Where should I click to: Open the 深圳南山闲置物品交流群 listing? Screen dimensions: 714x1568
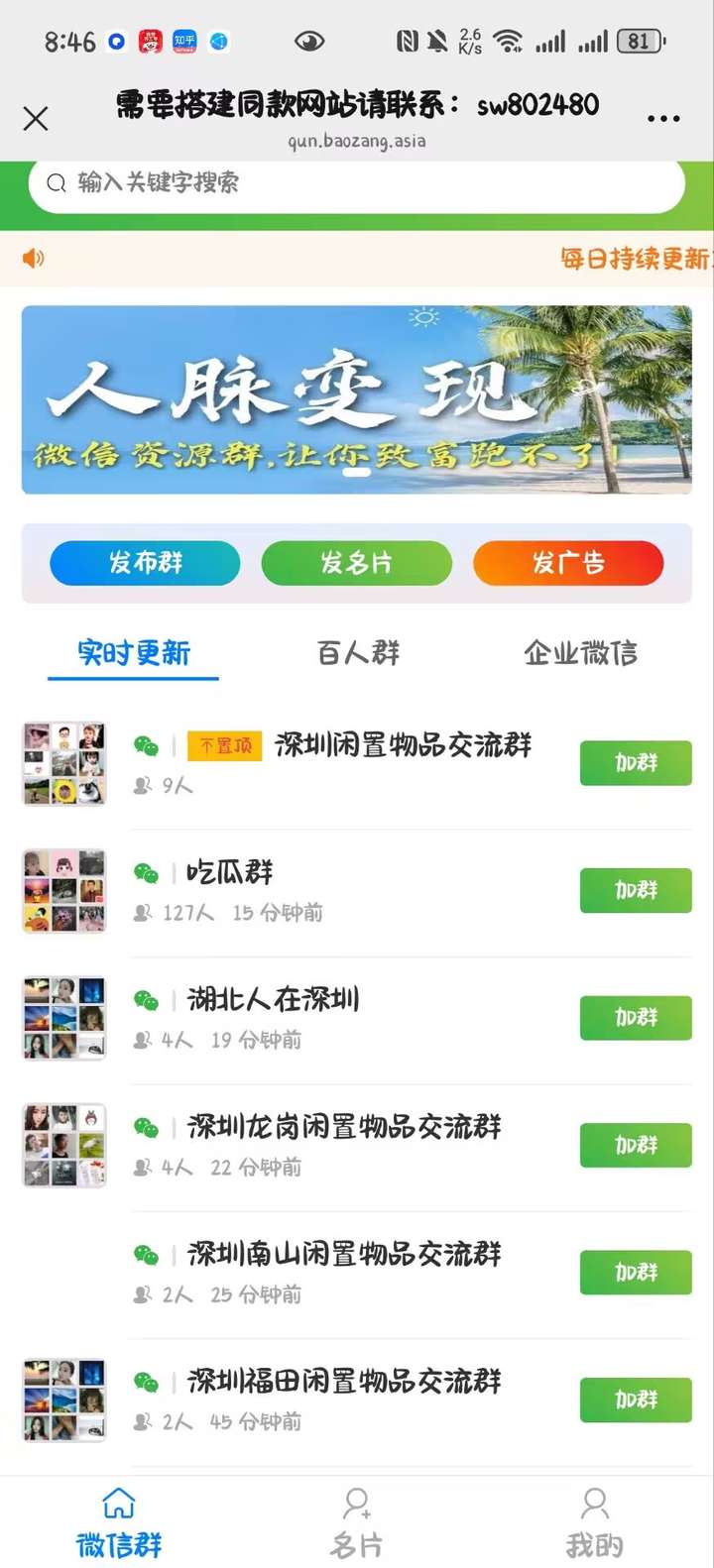click(x=344, y=1254)
